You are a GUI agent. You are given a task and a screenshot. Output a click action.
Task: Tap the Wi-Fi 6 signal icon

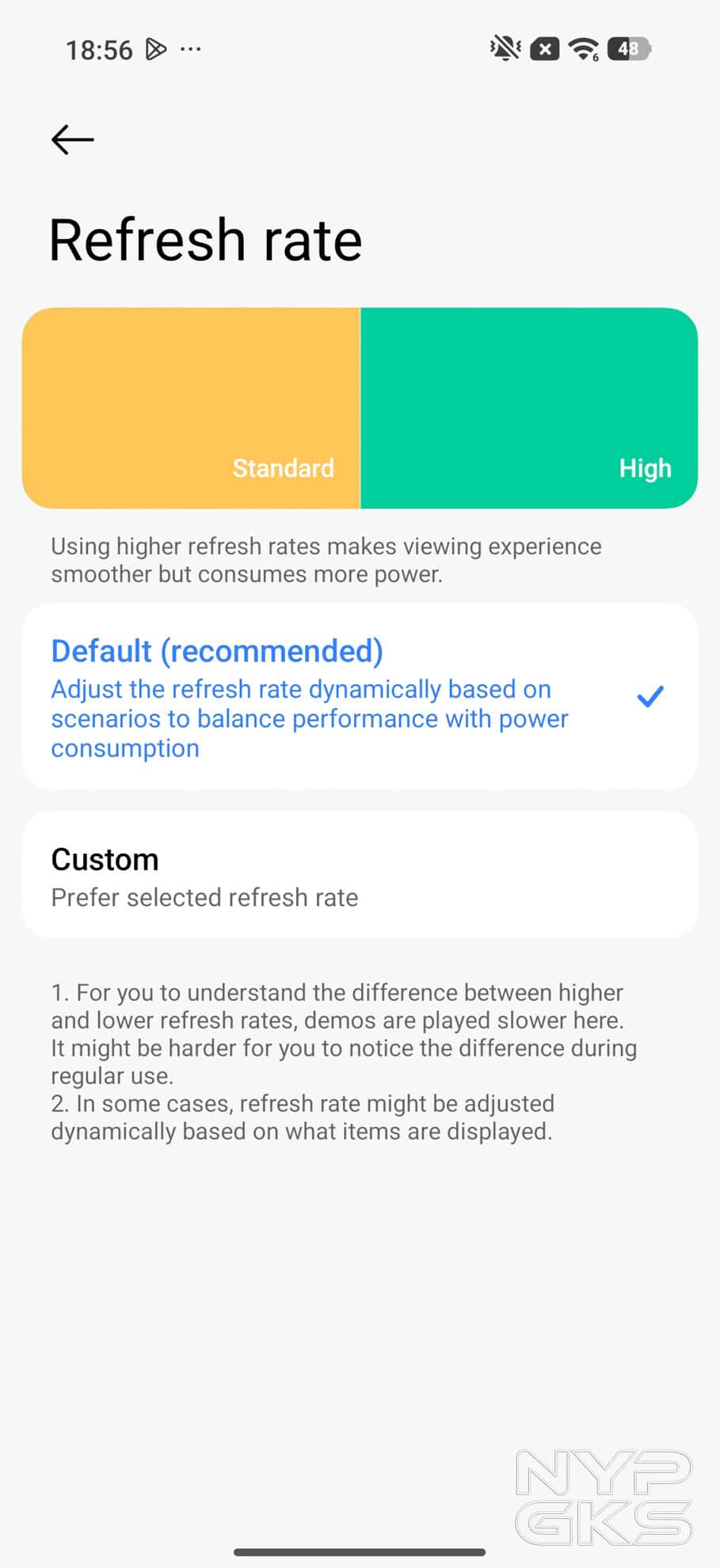point(584,49)
